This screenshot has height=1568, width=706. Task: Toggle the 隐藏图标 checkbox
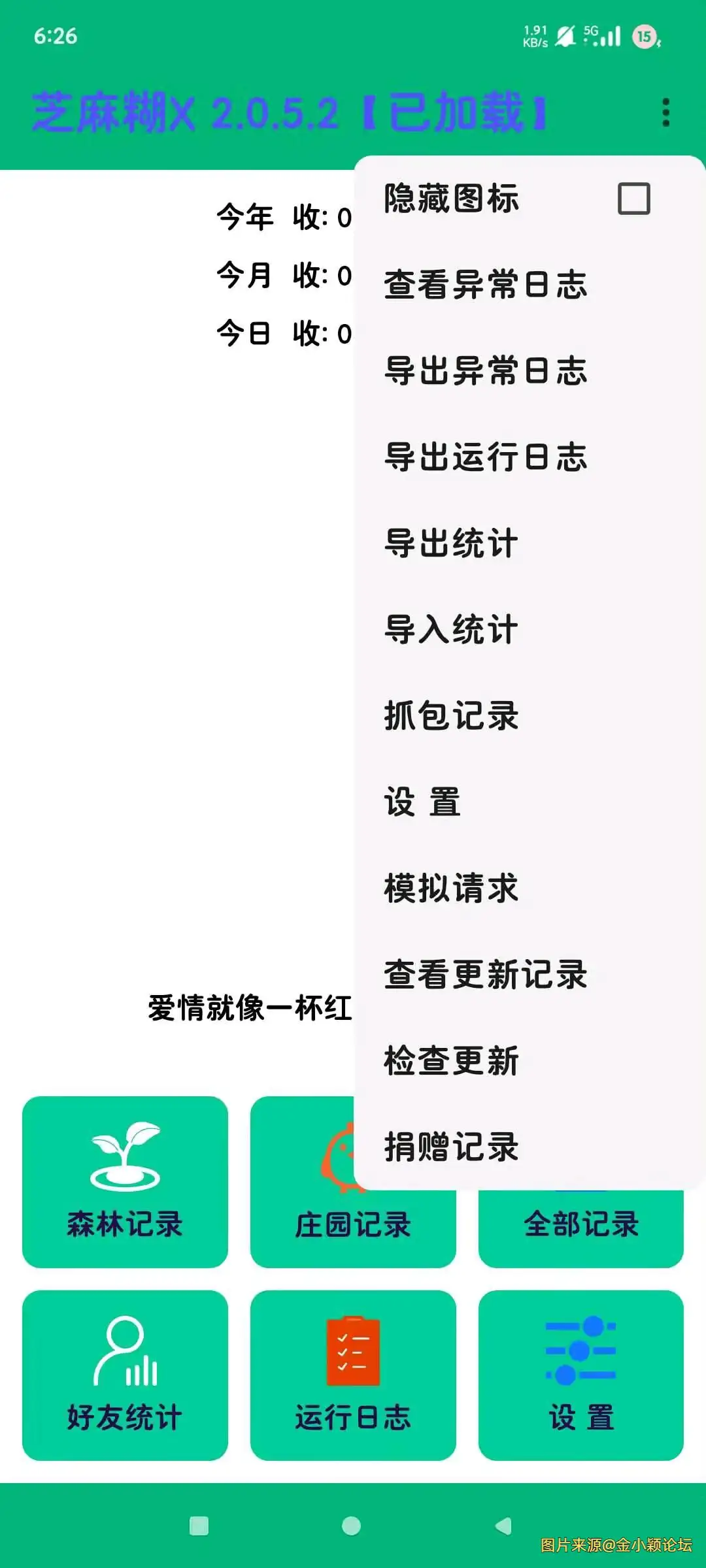click(633, 197)
